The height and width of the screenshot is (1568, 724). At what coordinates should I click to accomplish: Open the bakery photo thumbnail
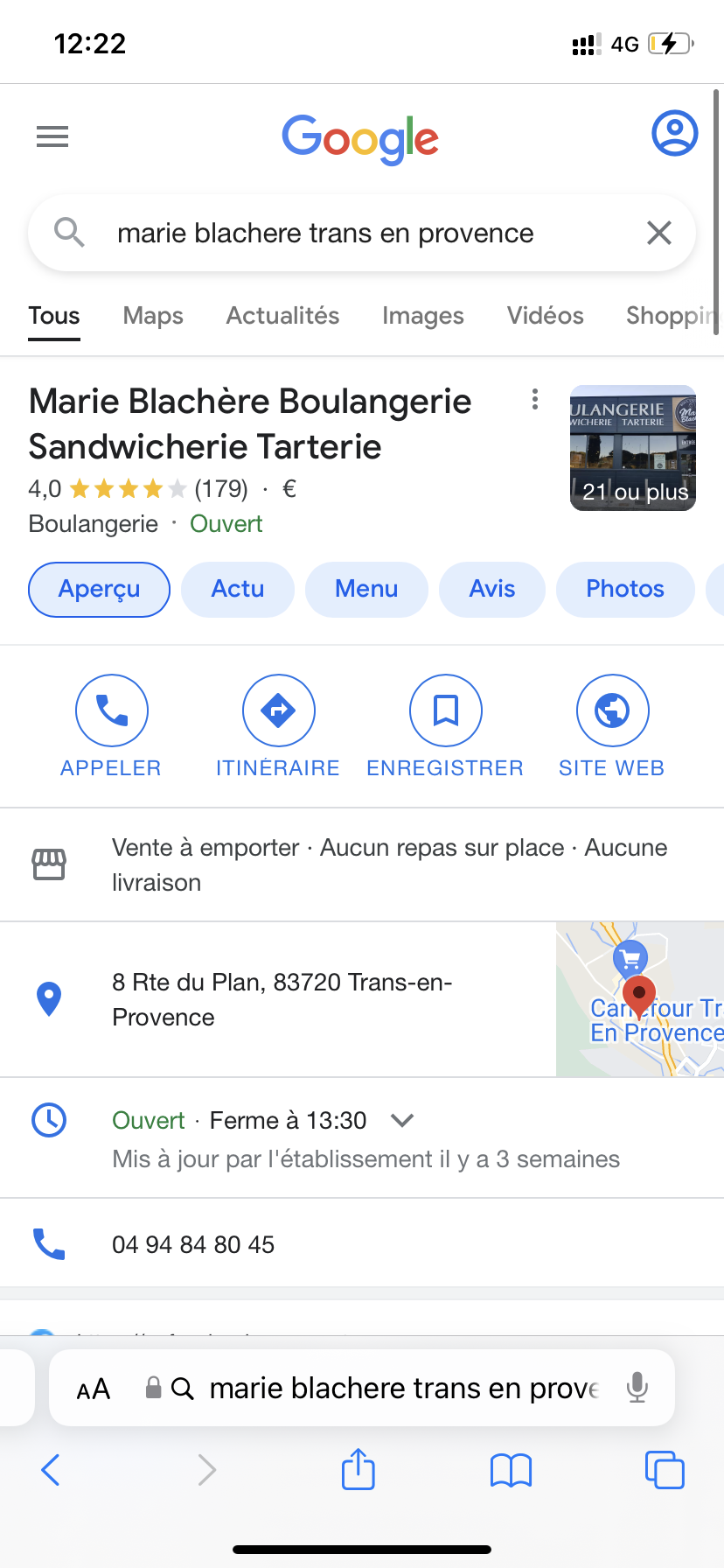click(x=632, y=448)
